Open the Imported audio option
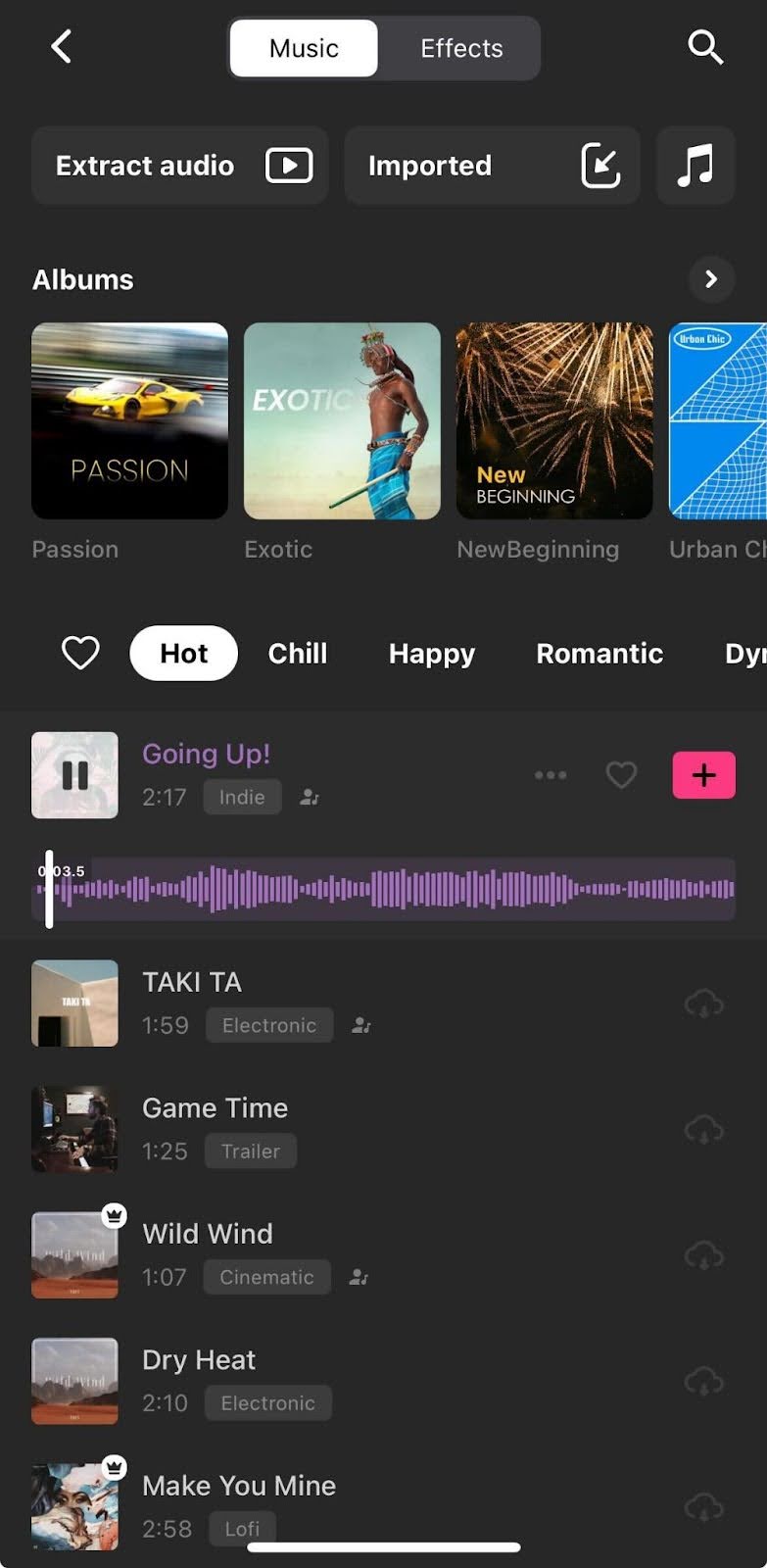 pos(492,166)
